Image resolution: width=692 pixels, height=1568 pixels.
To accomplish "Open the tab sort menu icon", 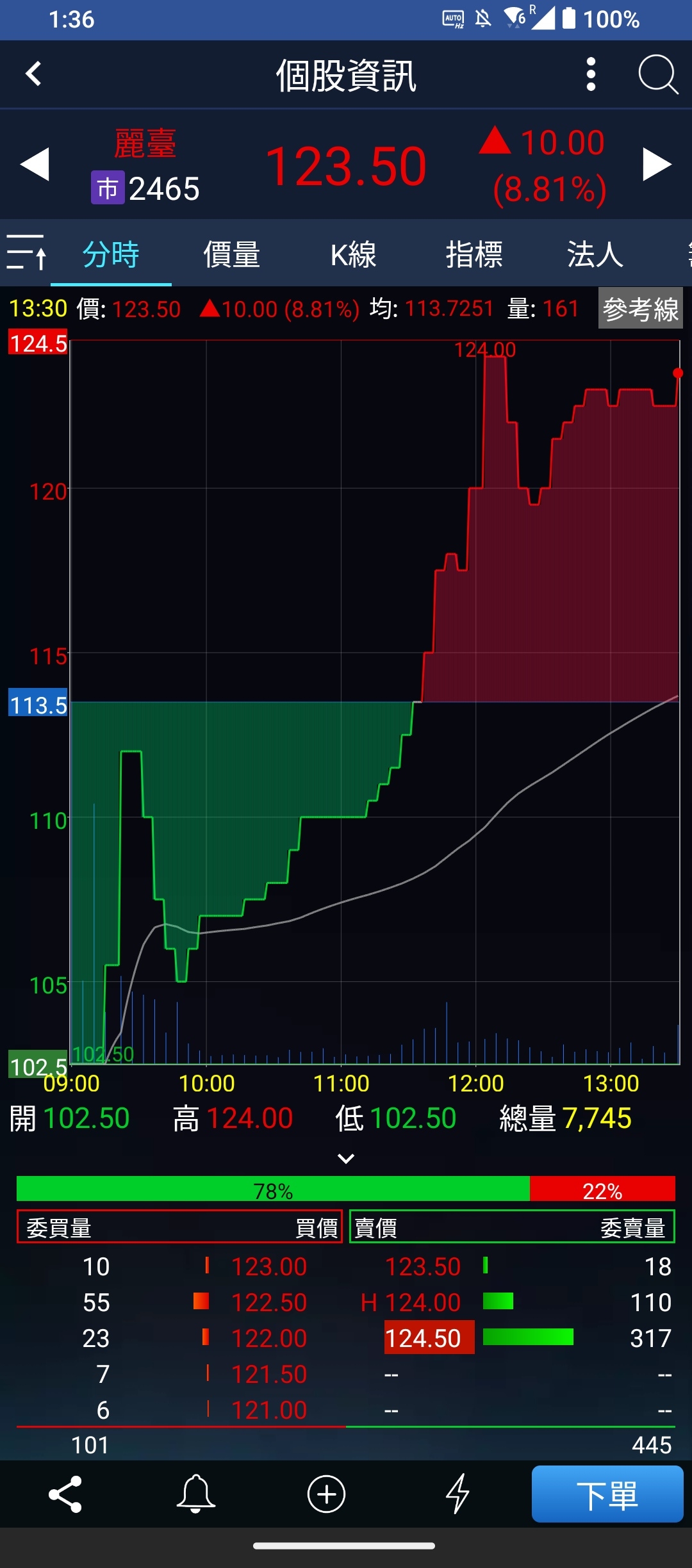I will [x=26, y=252].
